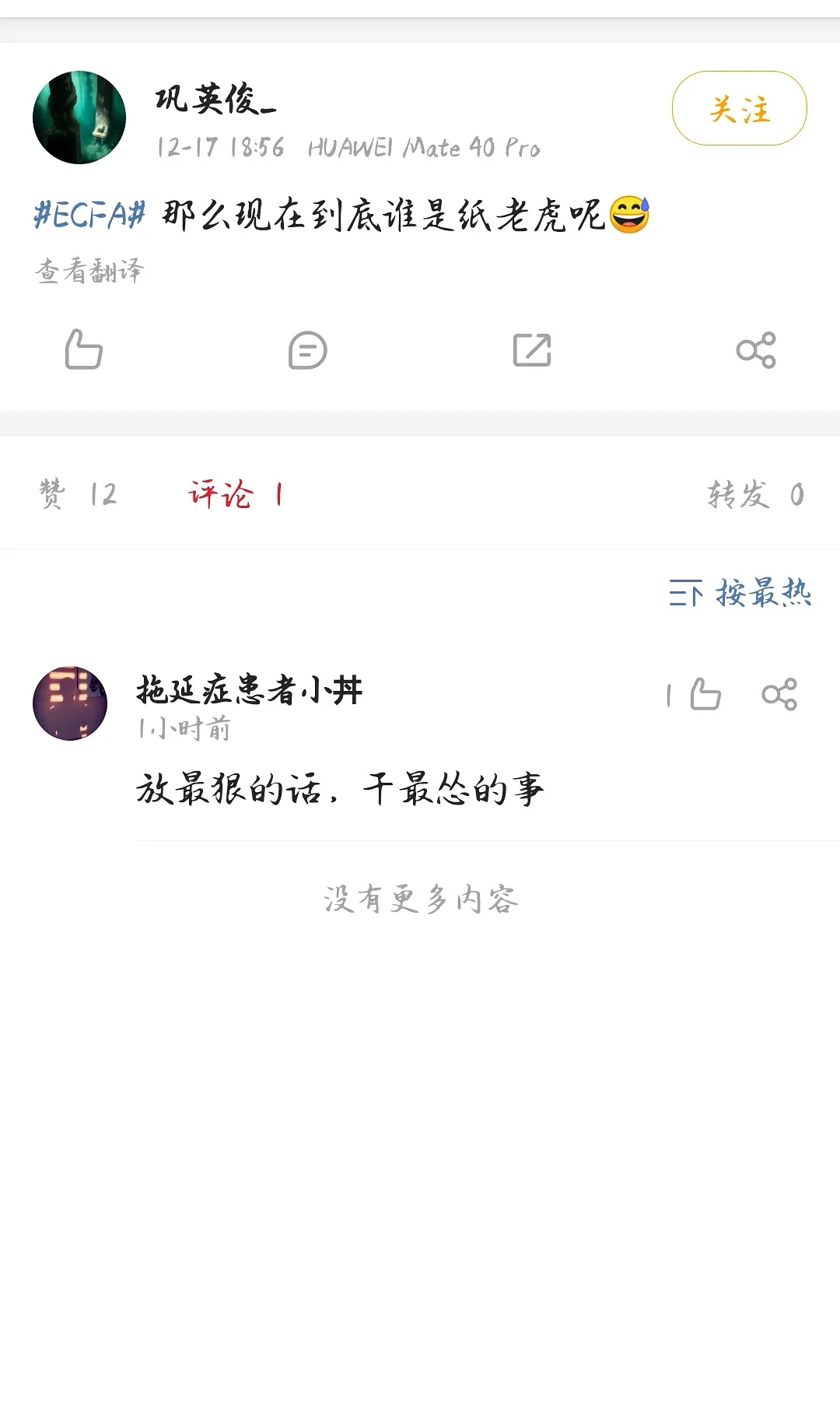The width and height of the screenshot is (840, 1406).
Task: Open 拖延症患者小卉's profile avatar
Action: [x=70, y=703]
